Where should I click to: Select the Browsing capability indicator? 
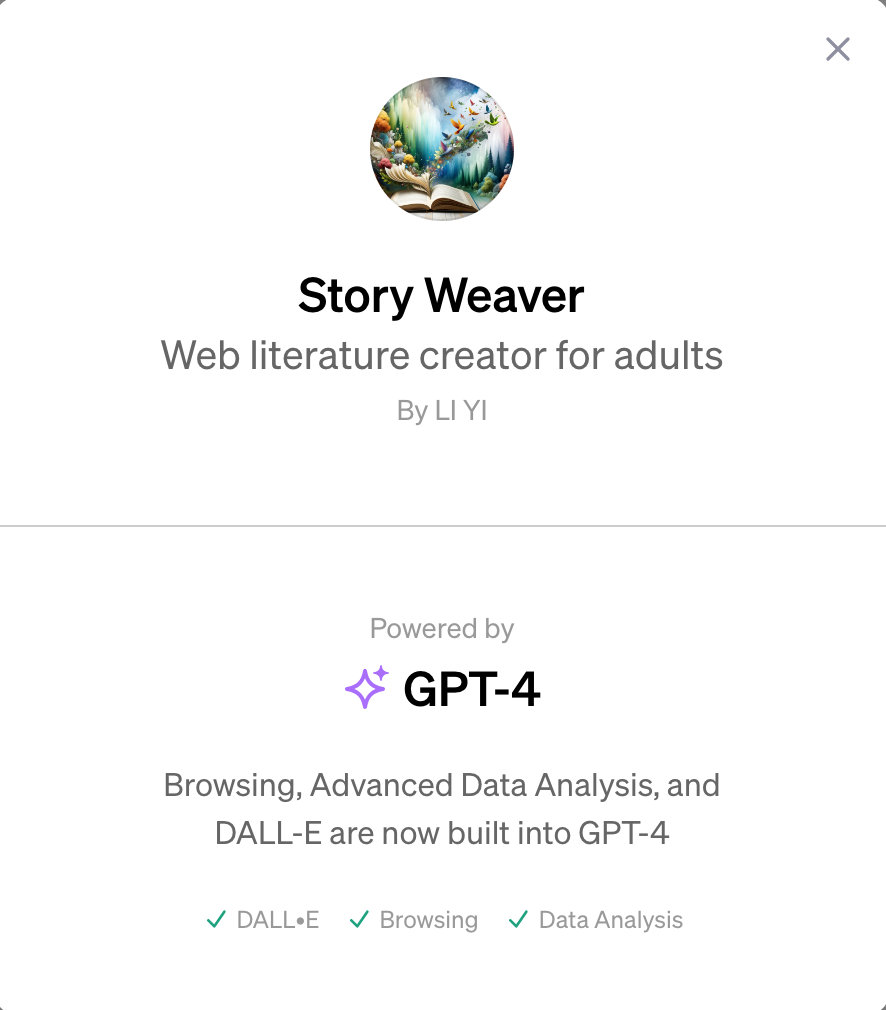413,919
